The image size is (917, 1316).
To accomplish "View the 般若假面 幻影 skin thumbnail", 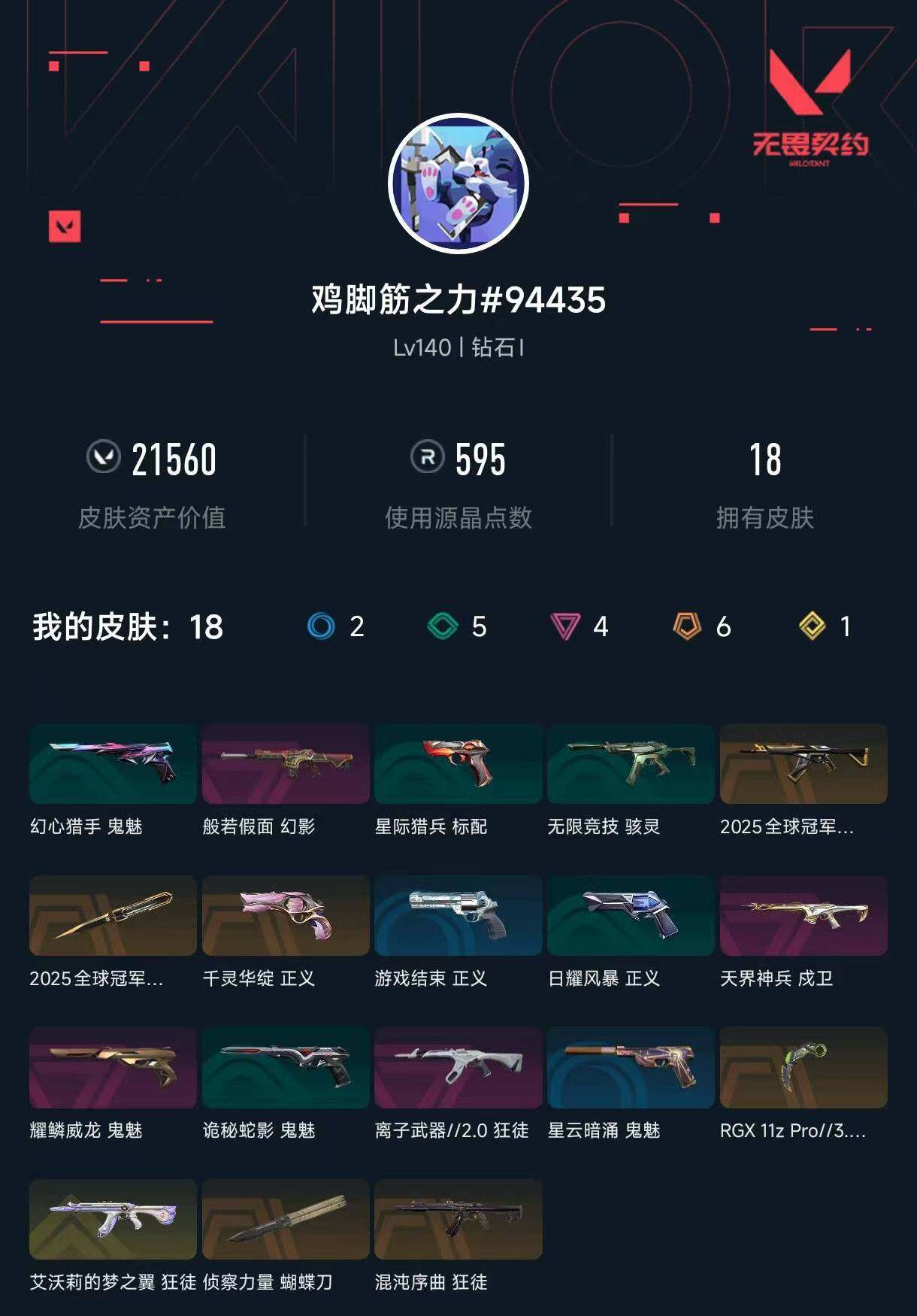I will point(284,764).
